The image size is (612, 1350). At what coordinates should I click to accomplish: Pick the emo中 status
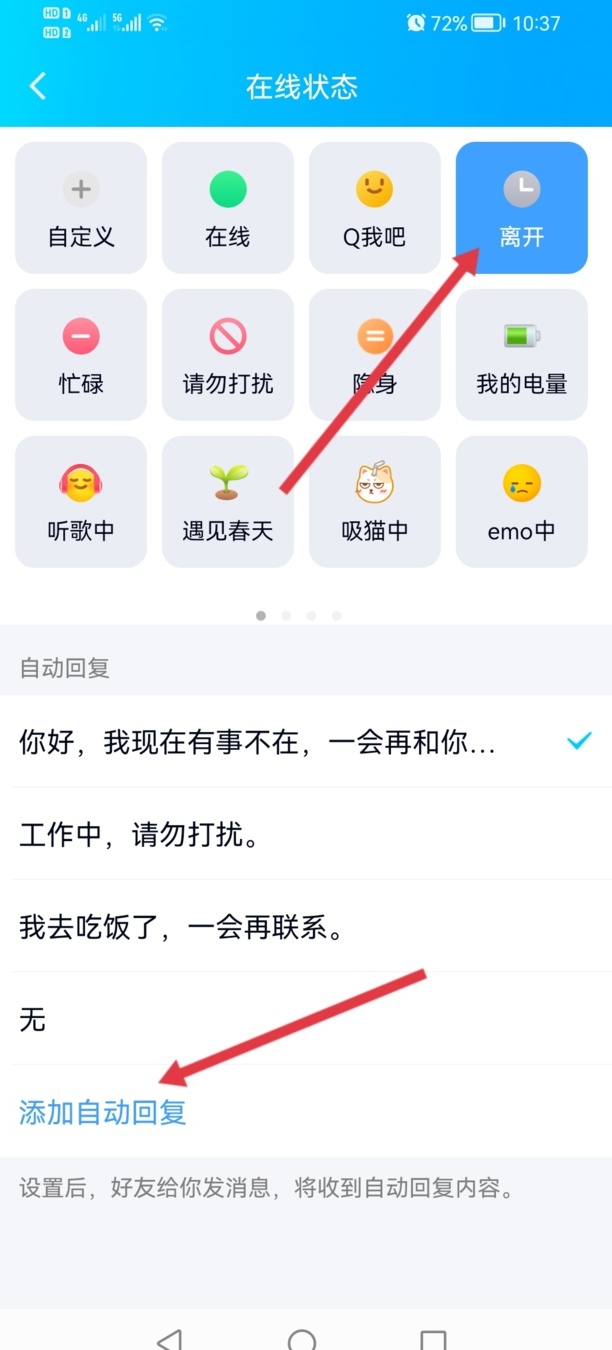[x=522, y=502]
